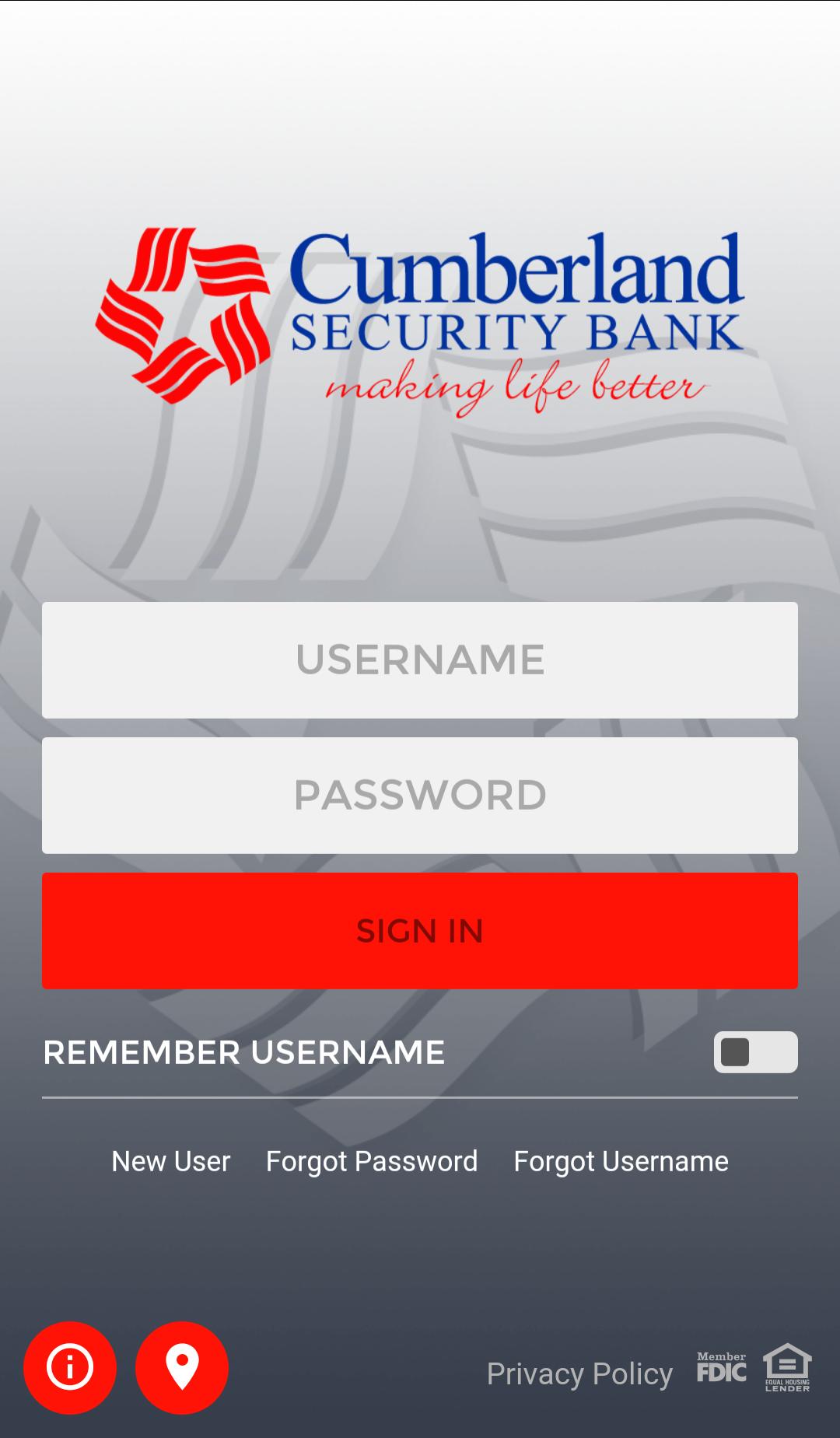Select Forgot Username
Image resolution: width=840 pixels, height=1438 pixels.
click(x=621, y=1161)
